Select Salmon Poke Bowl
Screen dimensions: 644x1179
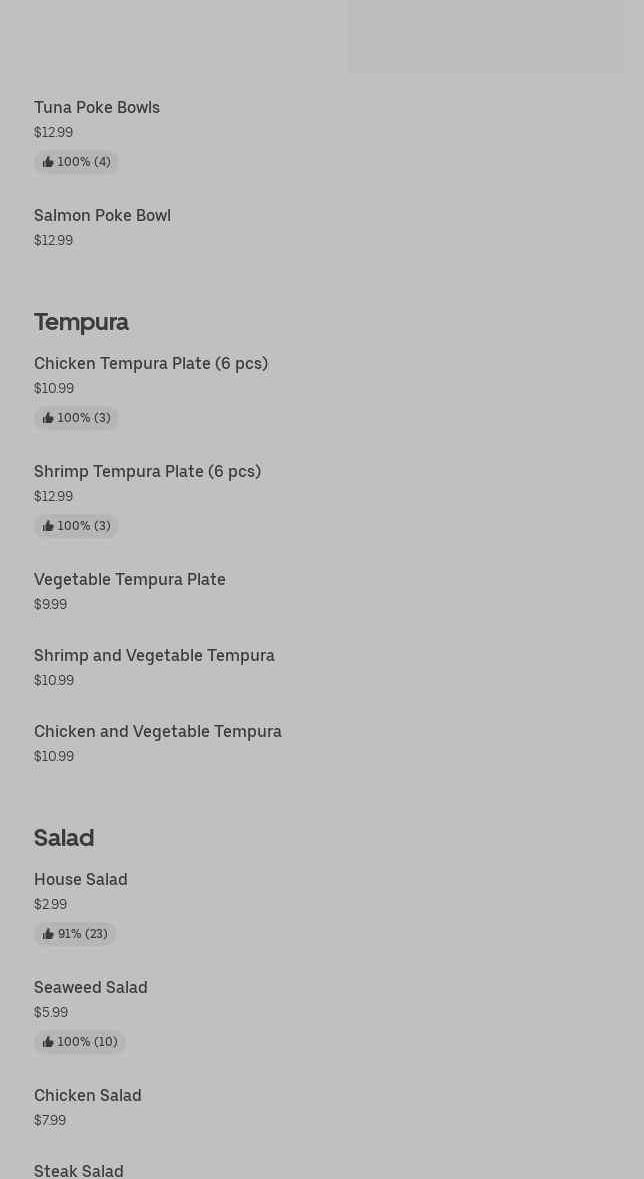[102, 215]
